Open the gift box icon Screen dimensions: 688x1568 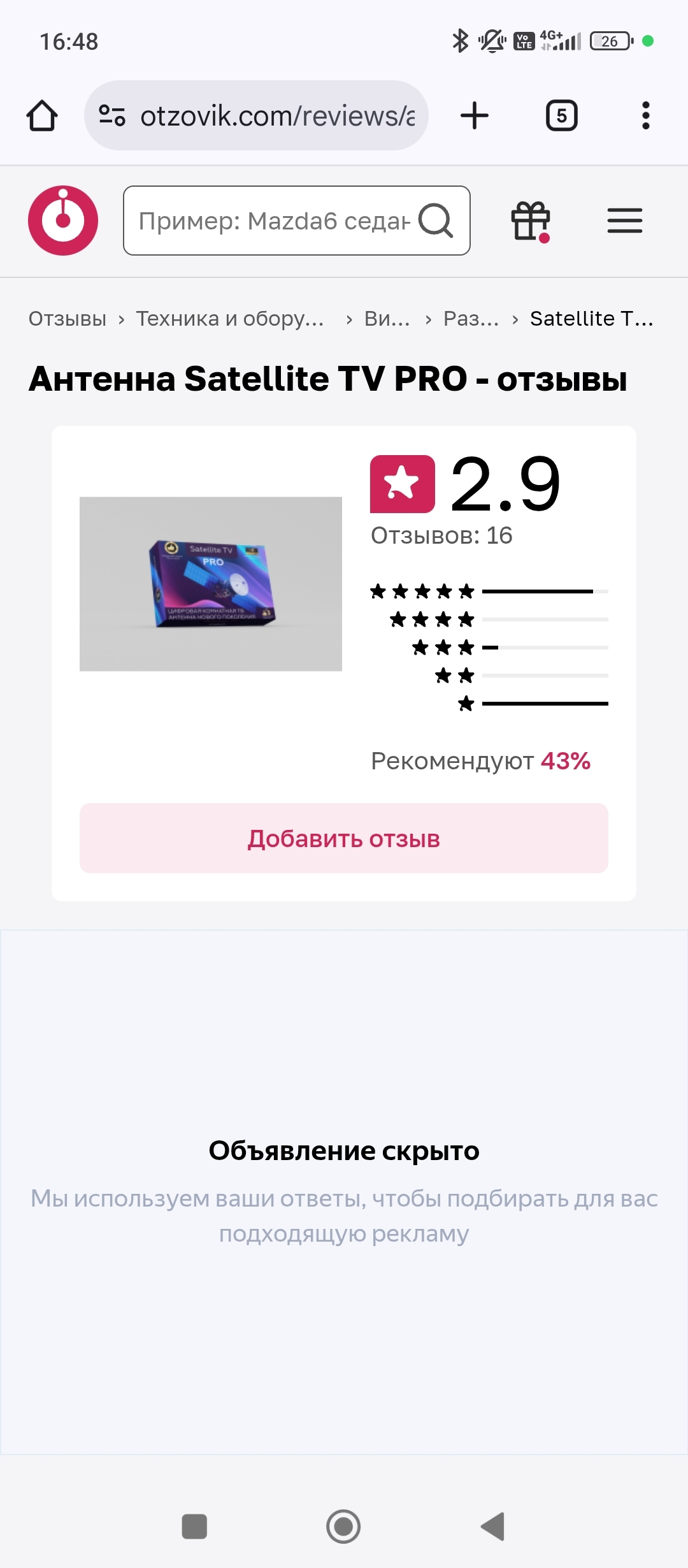click(x=531, y=221)
